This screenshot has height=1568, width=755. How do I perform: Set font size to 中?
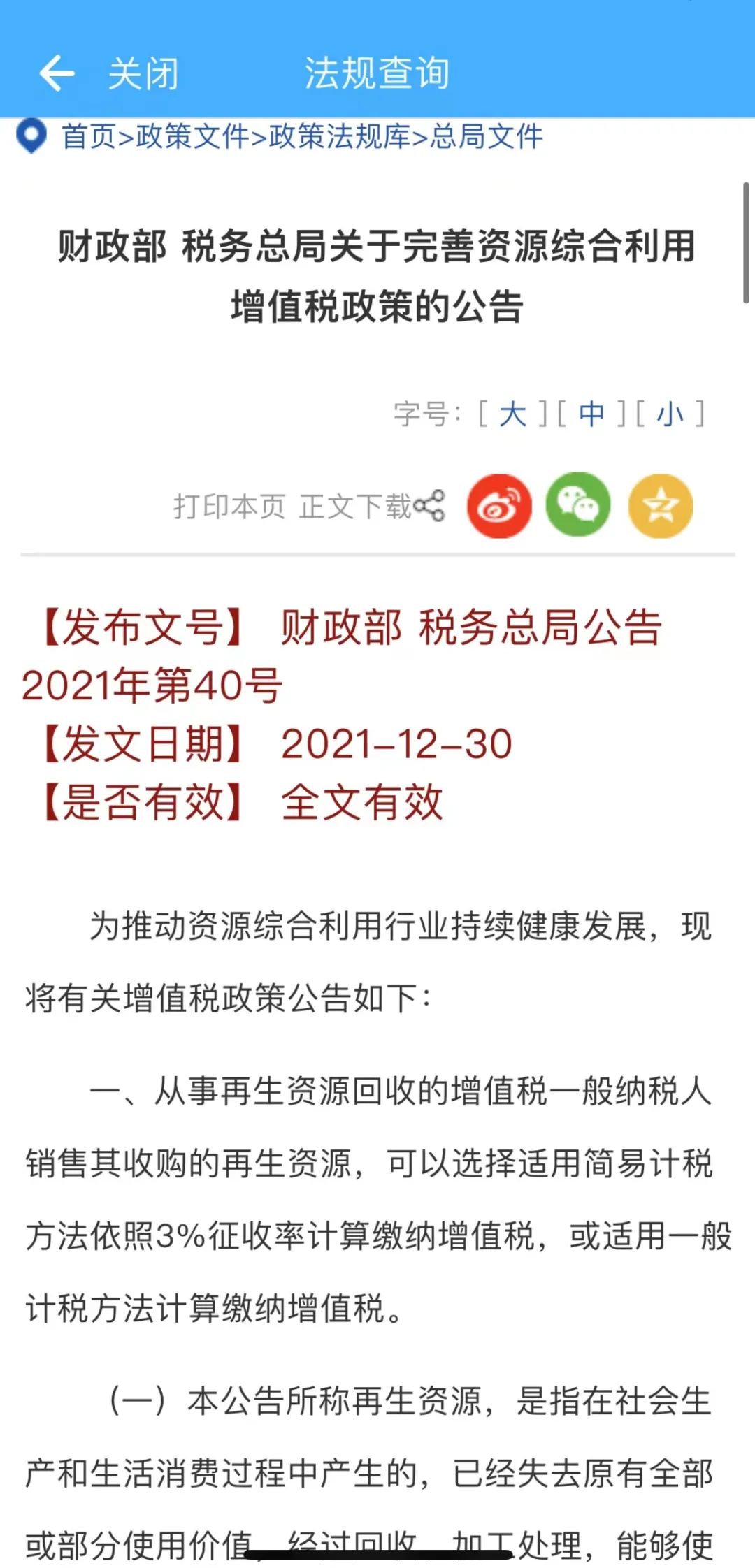point(591,414)
